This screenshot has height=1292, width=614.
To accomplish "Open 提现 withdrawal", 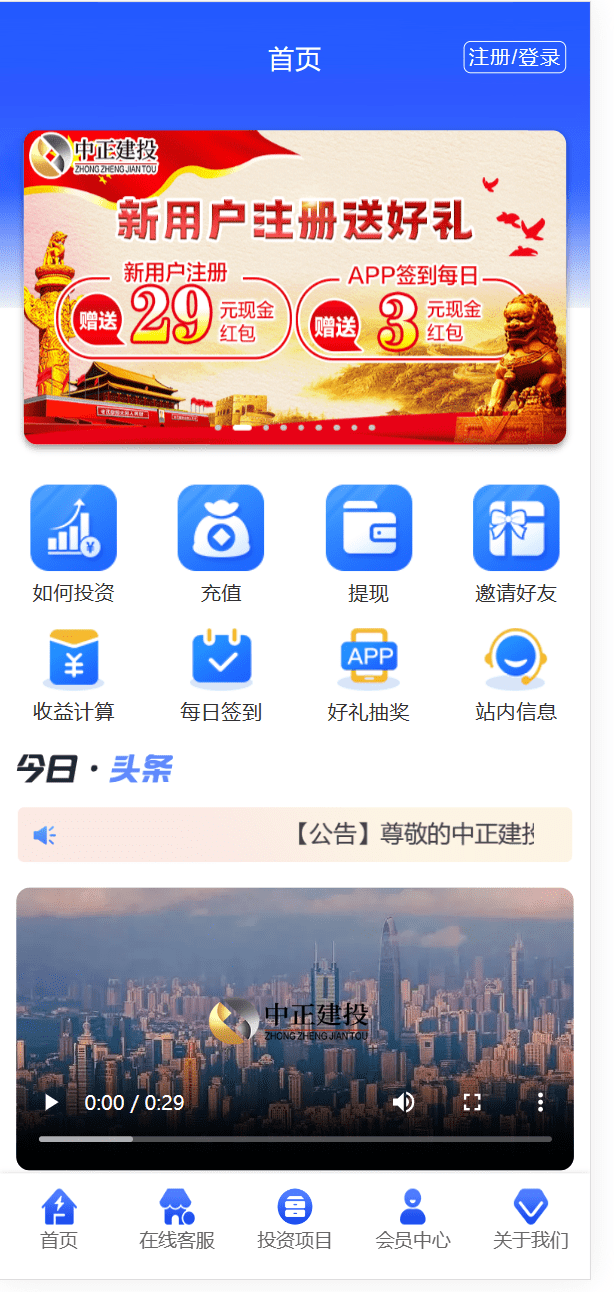I will (x=368, y=543).
